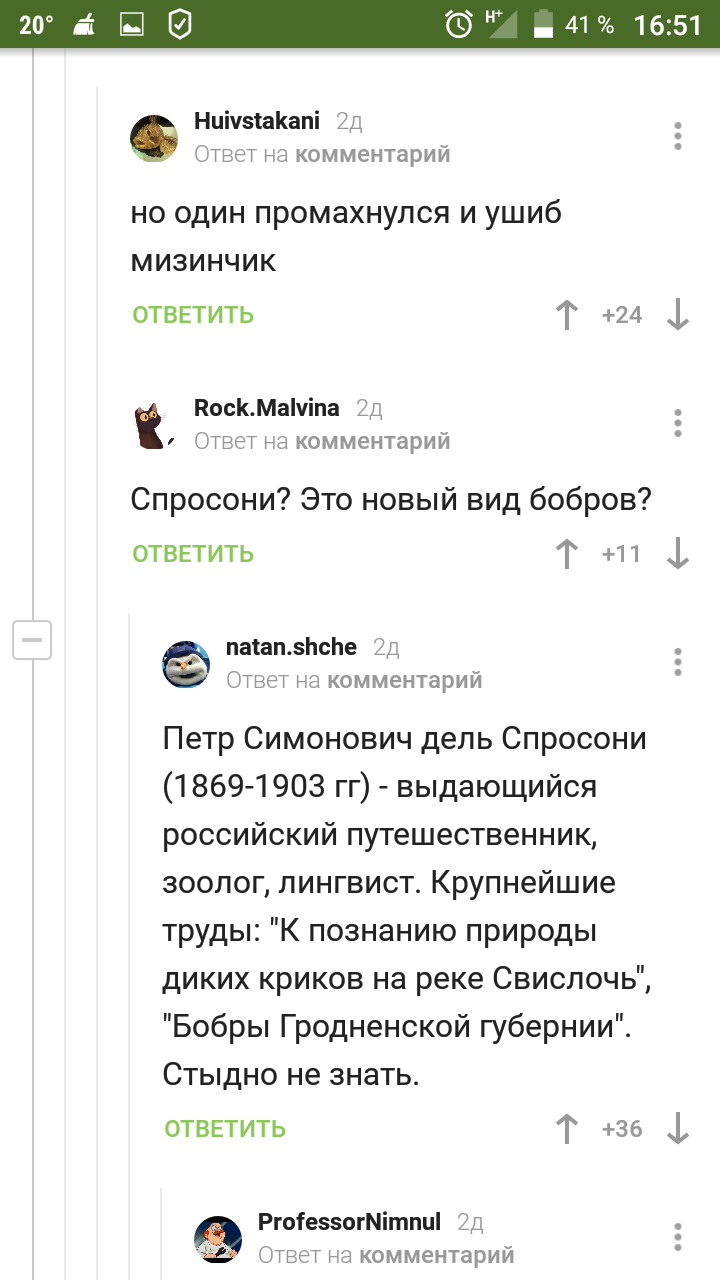
Task: Open overflow menu on Rock.Malvina's comment
Action: click(678, 423)
